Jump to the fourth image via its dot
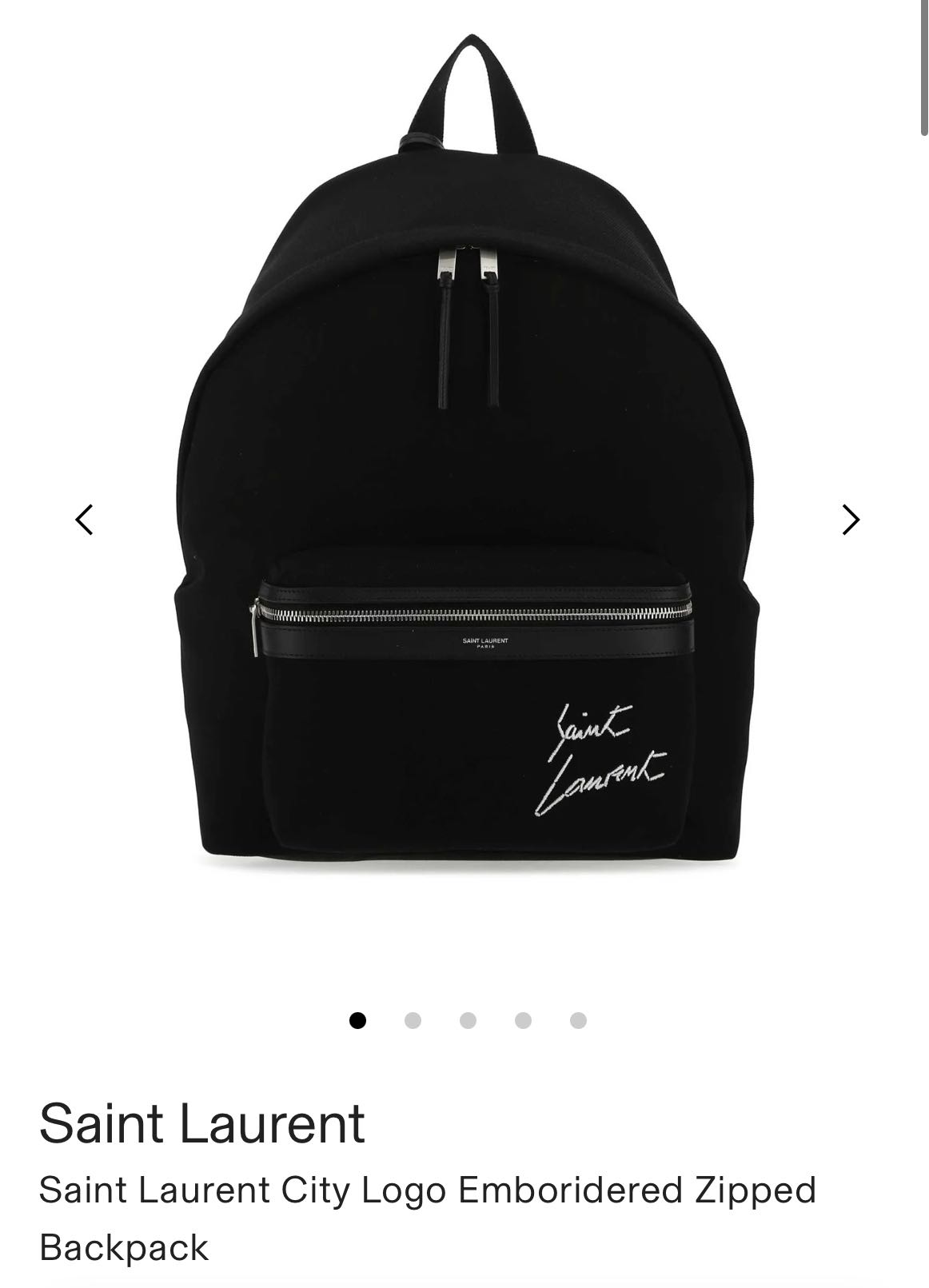Viewport: 929px width, 1288px height. tap(520, 1020)
